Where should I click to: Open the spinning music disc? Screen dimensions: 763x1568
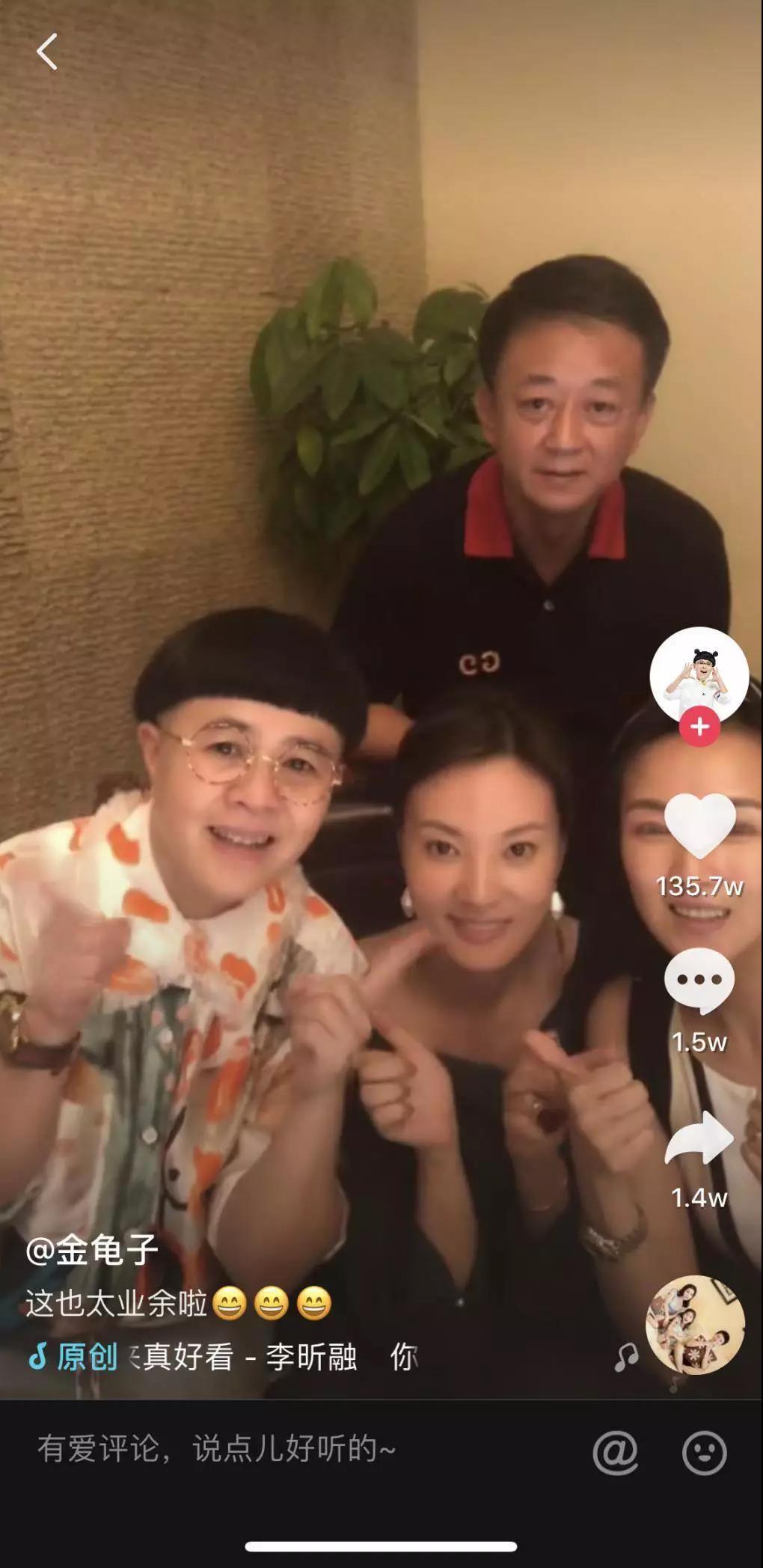click(695, 1326)
